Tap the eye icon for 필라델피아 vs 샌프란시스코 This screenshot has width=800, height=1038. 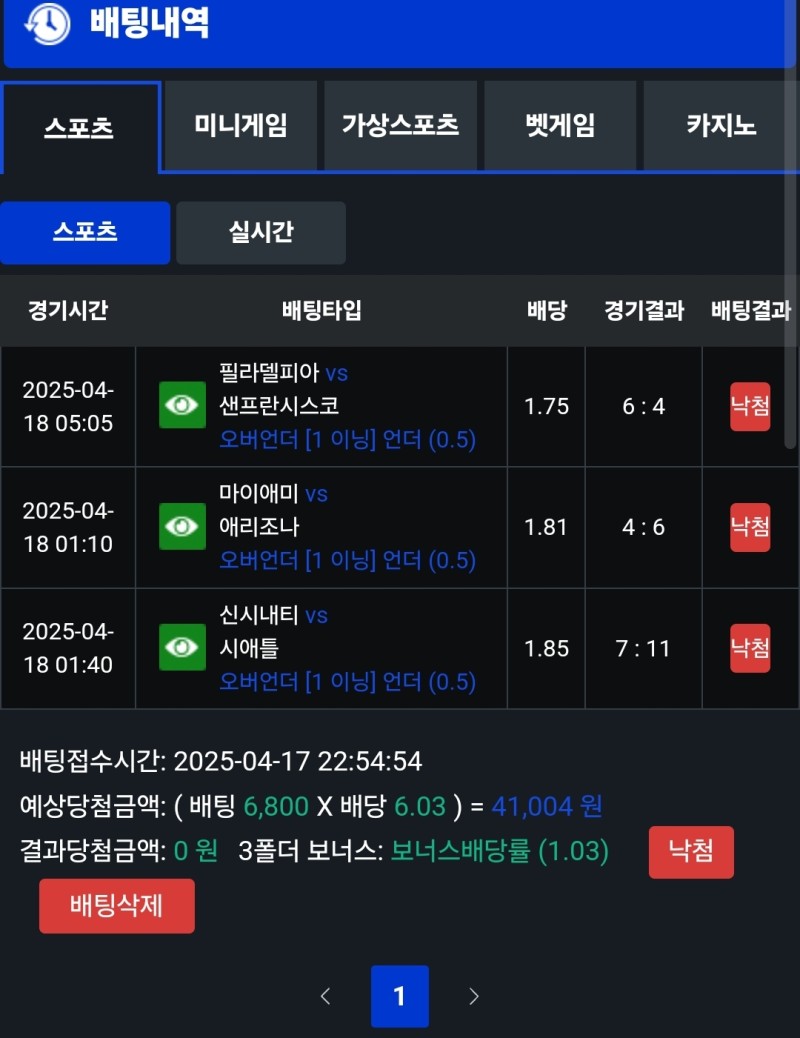(182, 405)
